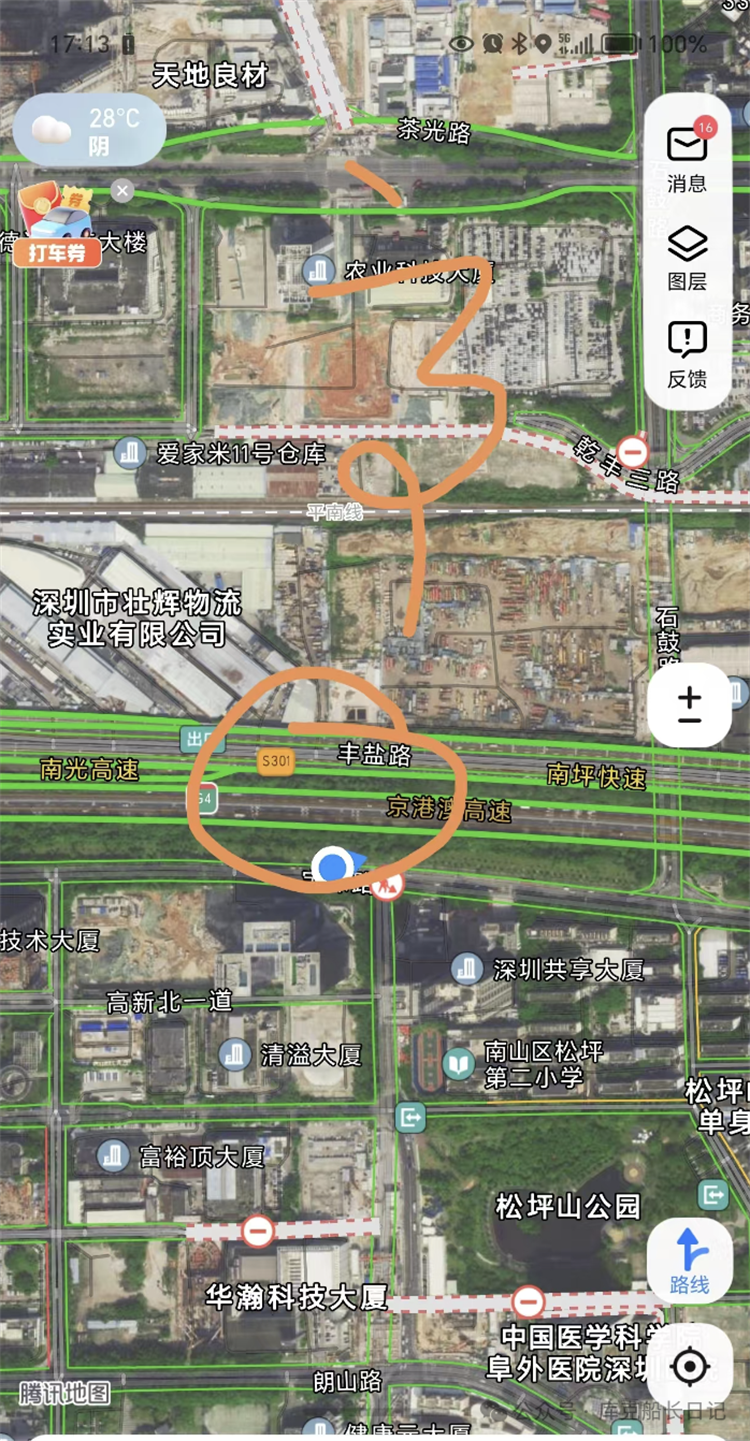The image size is (750, 1441).
Task: Tap the map zoom plus-minus button
Action: coord(689,705)
